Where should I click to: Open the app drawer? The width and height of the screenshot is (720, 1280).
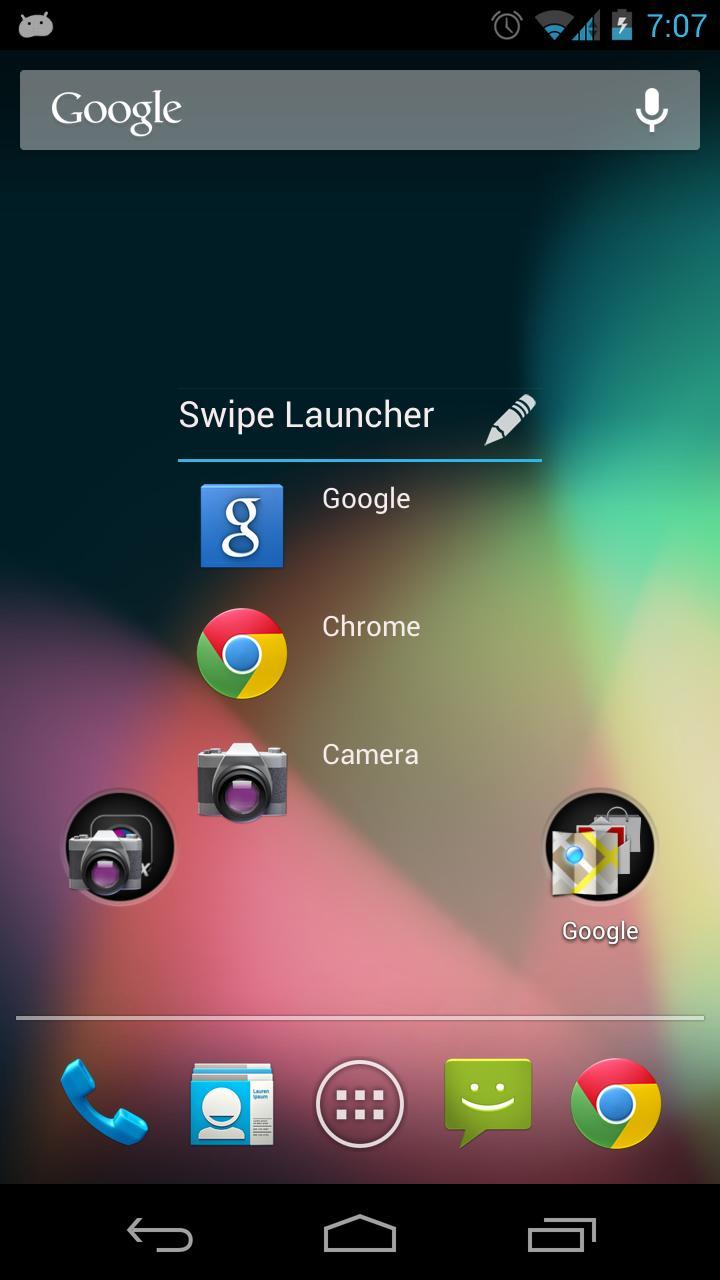pos(360,1104)
